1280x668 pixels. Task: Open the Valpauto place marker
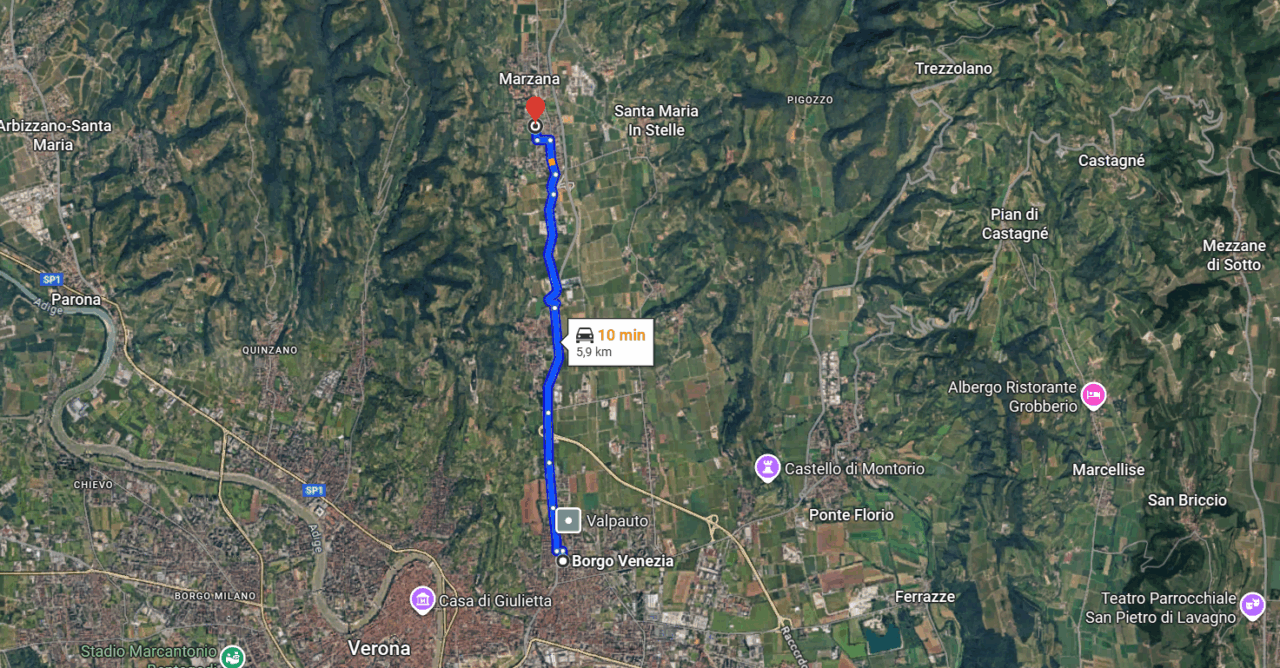(x=568, y=520)
